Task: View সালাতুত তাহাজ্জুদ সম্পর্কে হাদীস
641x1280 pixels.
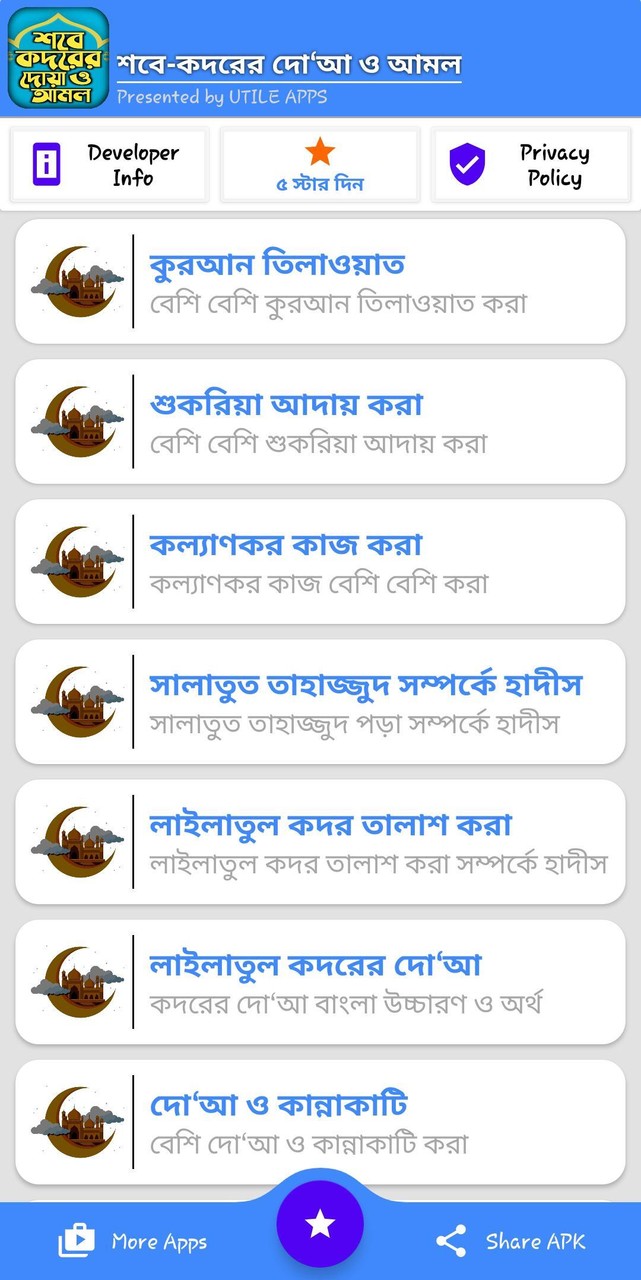Action: point(320,702)
